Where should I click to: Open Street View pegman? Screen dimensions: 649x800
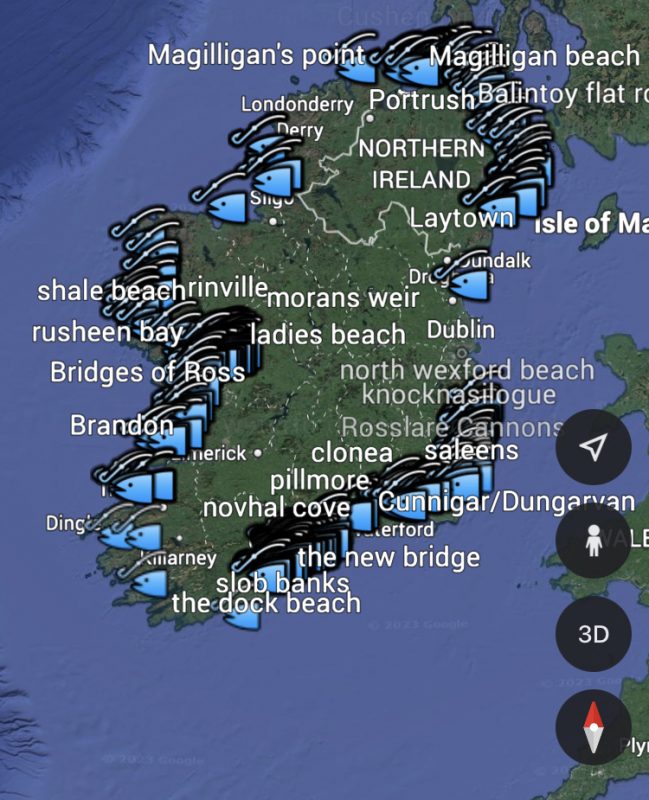pos(593,541)
